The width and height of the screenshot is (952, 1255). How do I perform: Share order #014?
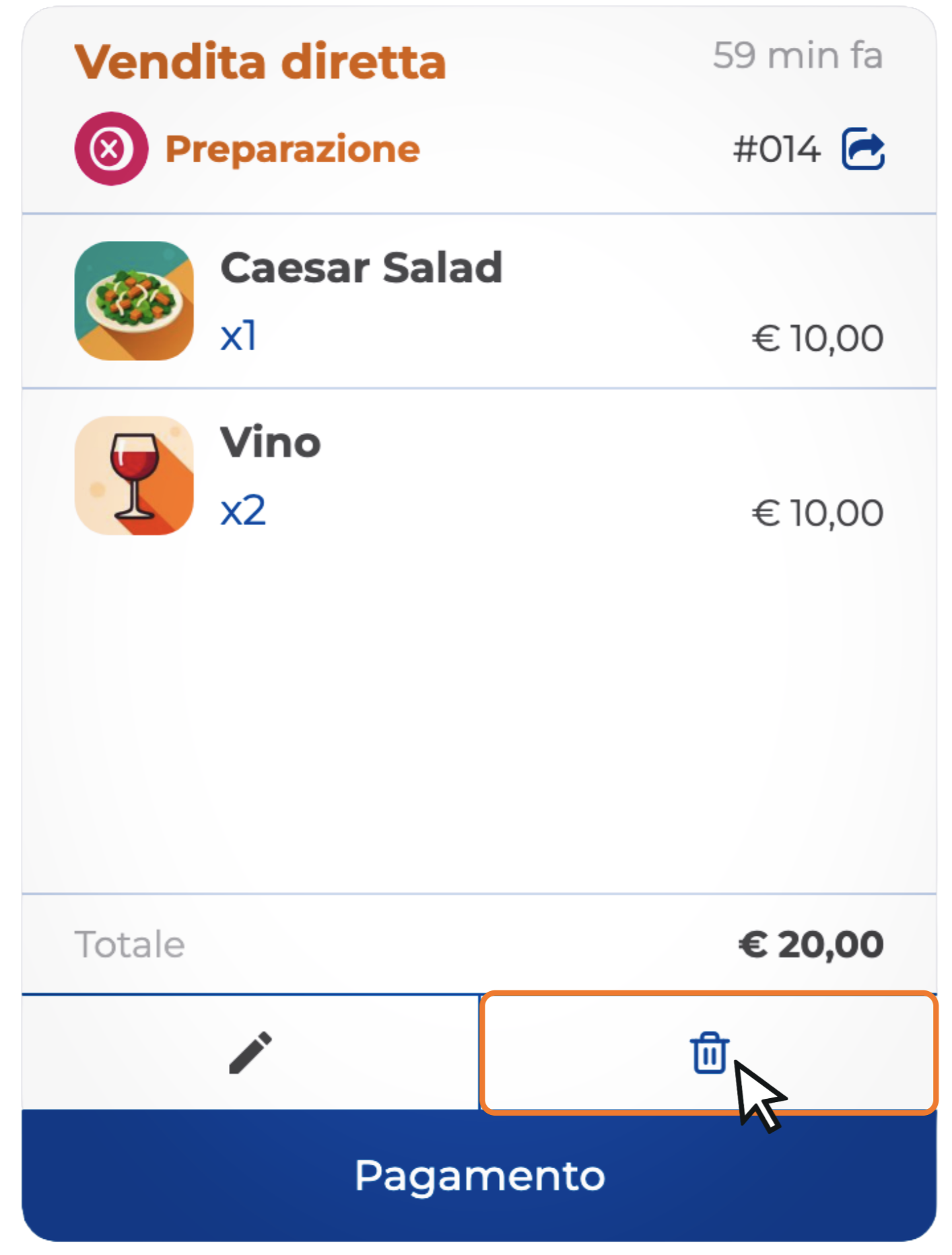pos(862,149)
